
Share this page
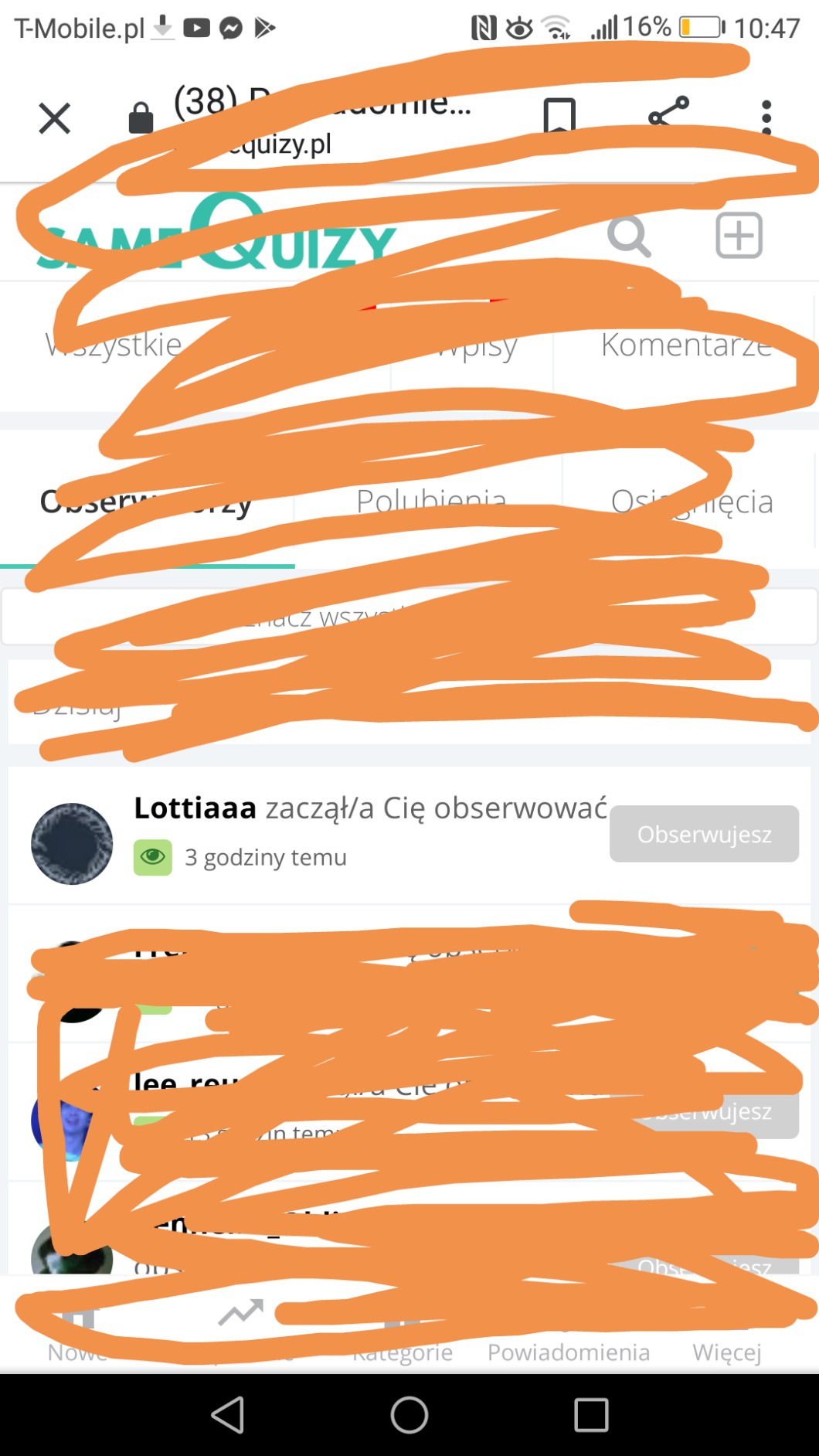click(x=668, y=113)
